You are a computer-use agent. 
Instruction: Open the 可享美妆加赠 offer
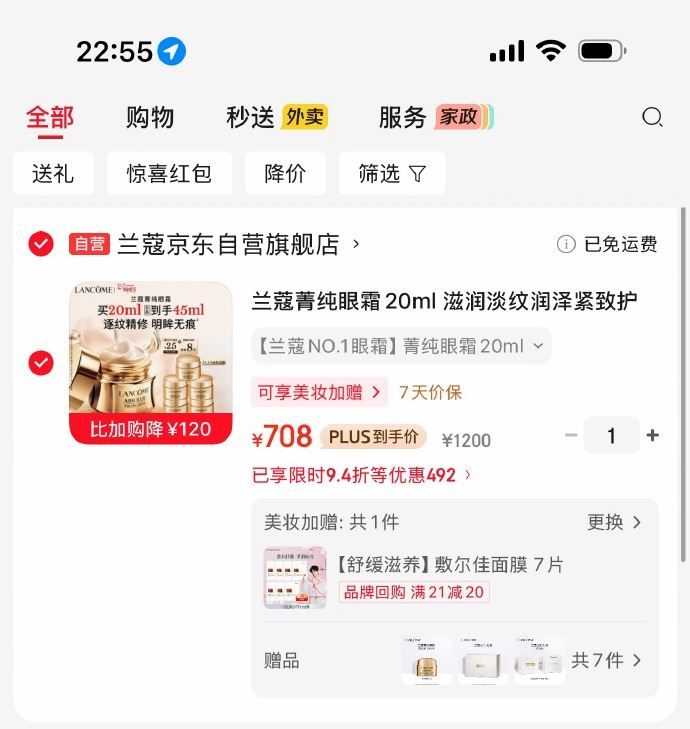[x=318, y=392]
